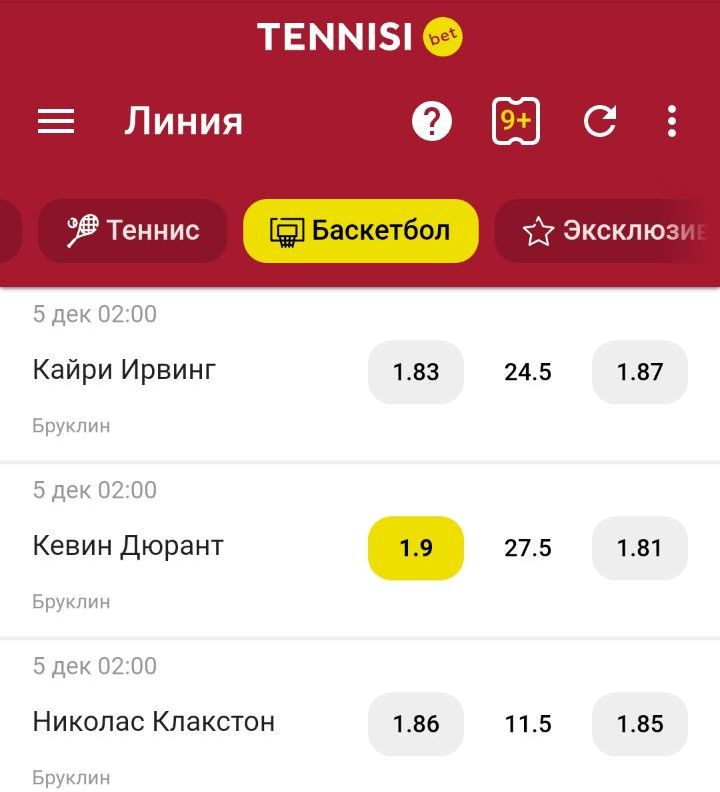
Task: Pick odds 1.87 for Кайри Ирвинг
Action: [x=640, y=372]
